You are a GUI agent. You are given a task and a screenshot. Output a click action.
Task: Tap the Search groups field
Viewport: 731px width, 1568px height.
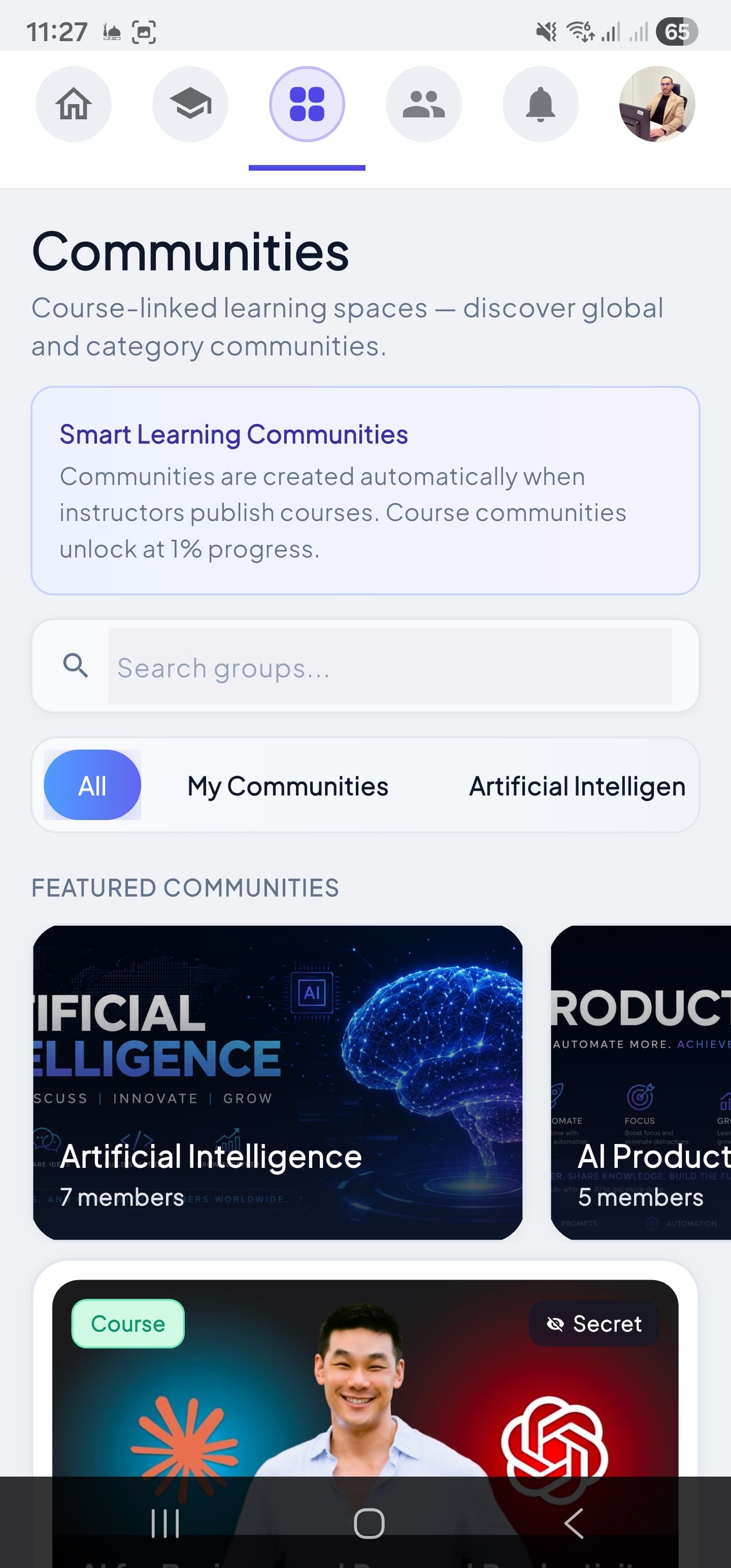(389, 666)
